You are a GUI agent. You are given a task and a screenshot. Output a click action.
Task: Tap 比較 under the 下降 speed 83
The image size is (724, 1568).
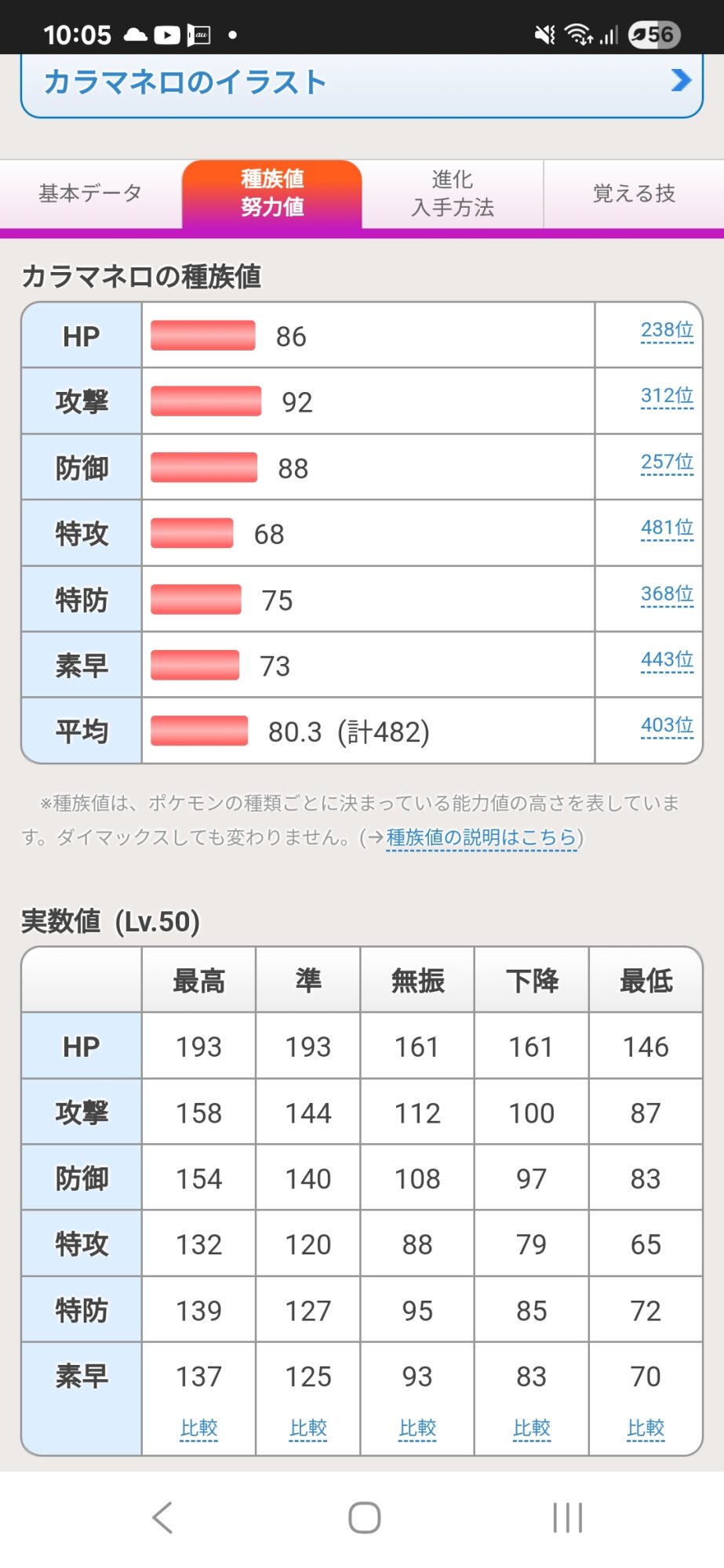pos(531,1428)
